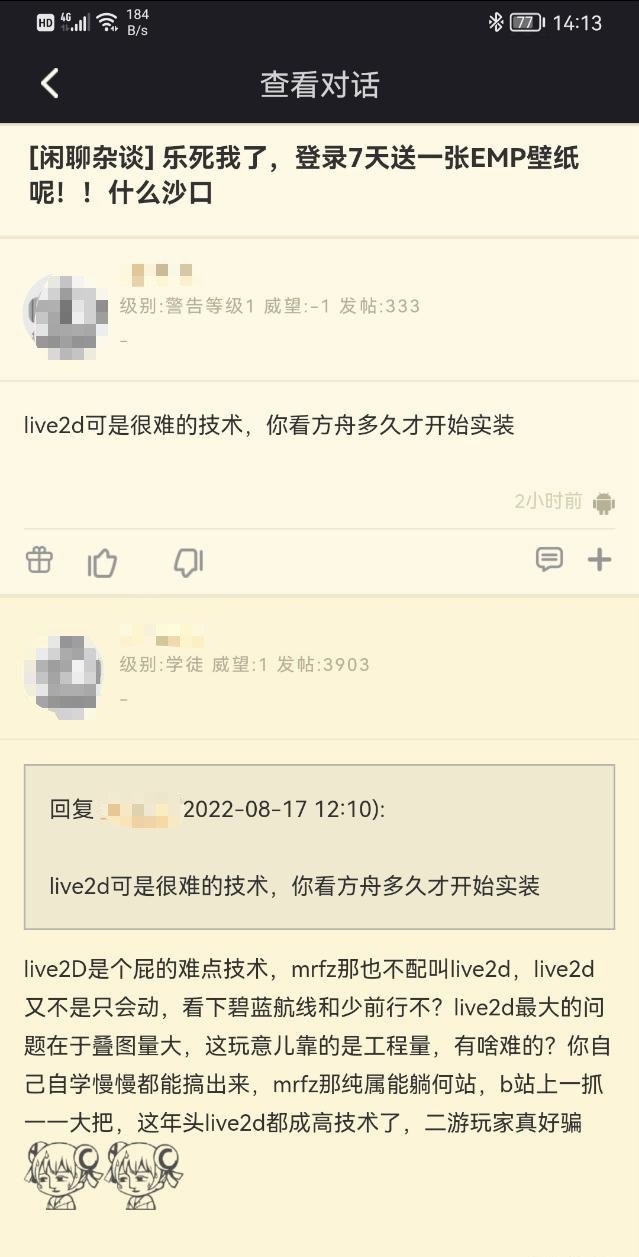Open more actions with the plus icon
639x1257 pixels.
[x=599, y=560]
